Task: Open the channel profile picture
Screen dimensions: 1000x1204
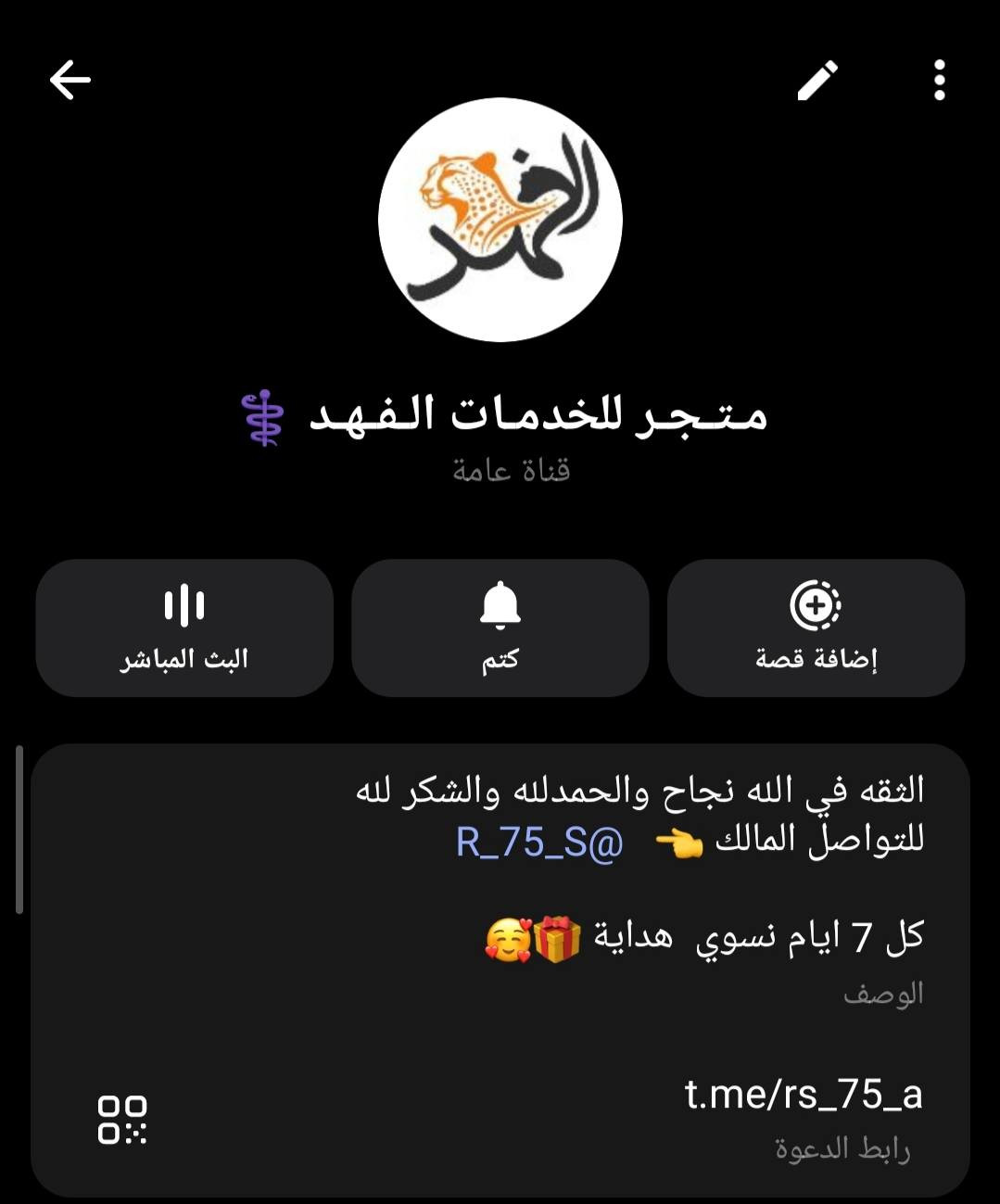Action: pos(500,220)
